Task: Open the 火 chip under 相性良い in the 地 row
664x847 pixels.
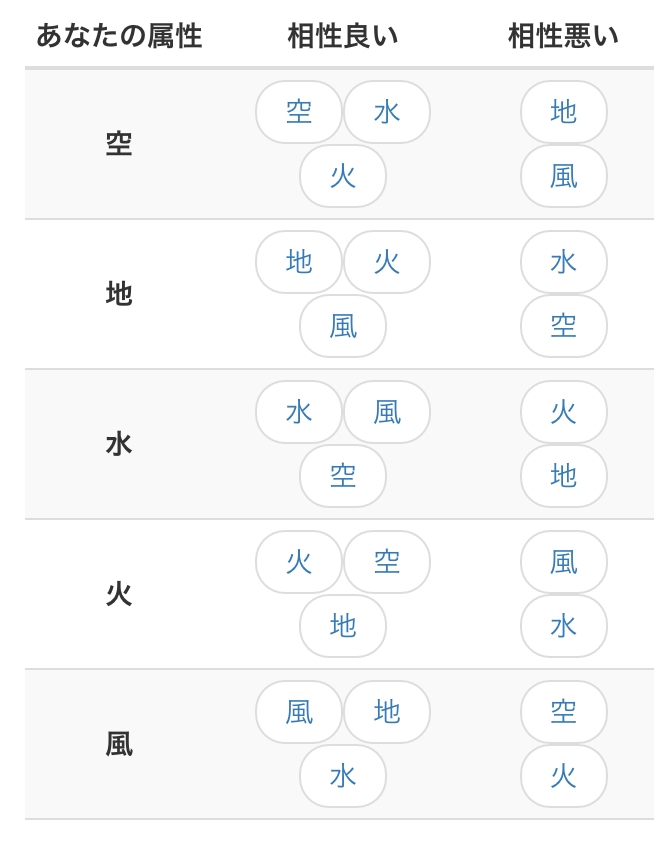Action: tap(387, 263)
